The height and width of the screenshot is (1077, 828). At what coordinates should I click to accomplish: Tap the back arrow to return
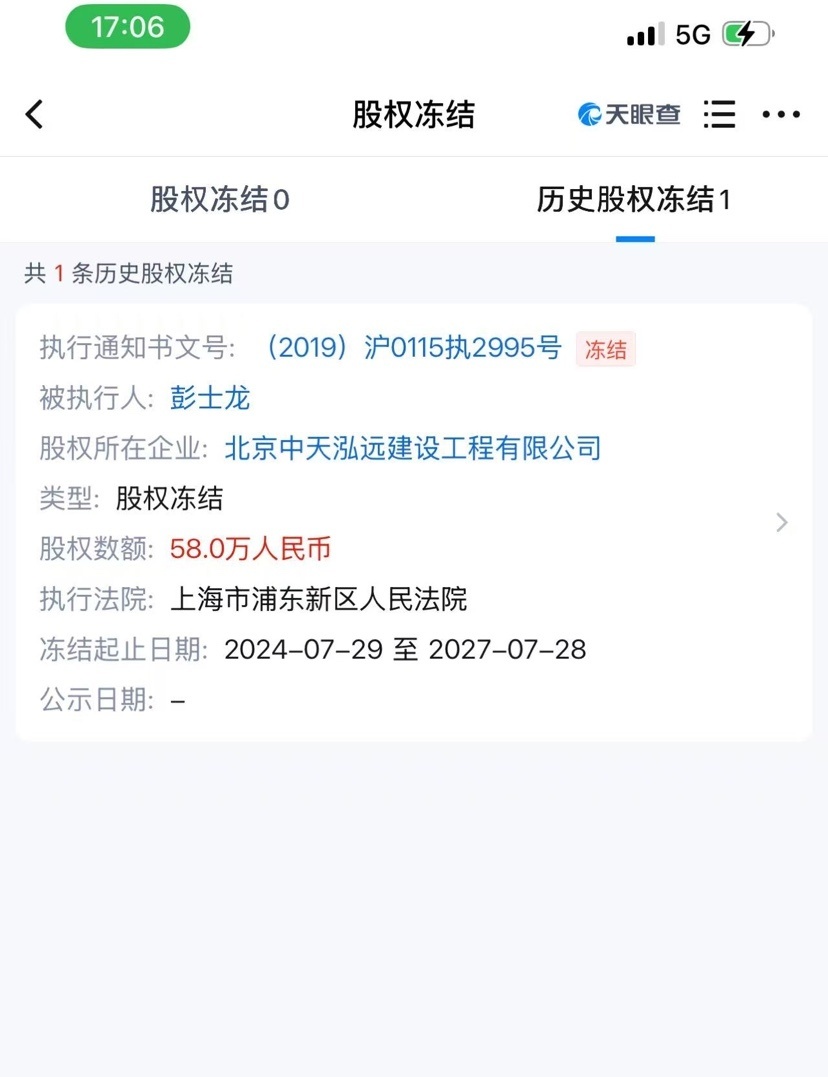34,114
